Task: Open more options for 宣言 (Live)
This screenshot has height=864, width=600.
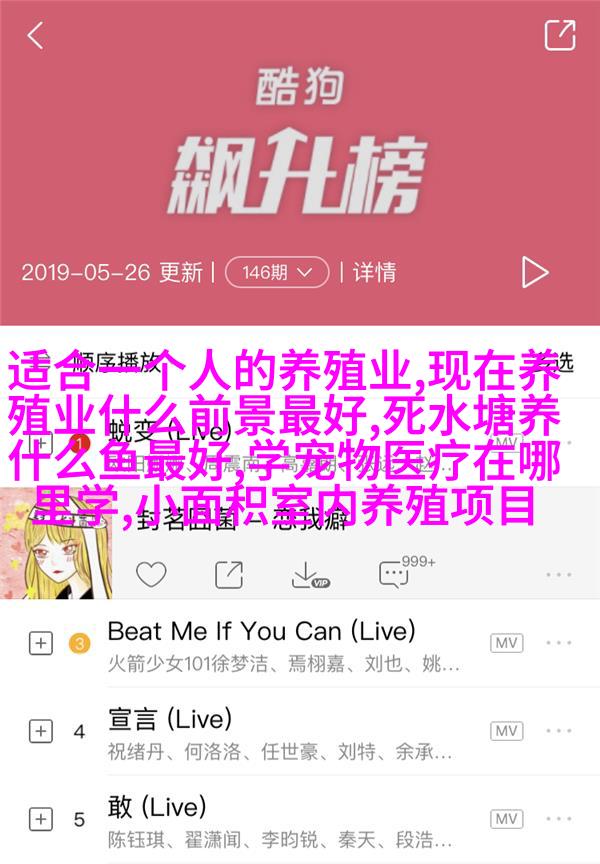Action: 559,730
